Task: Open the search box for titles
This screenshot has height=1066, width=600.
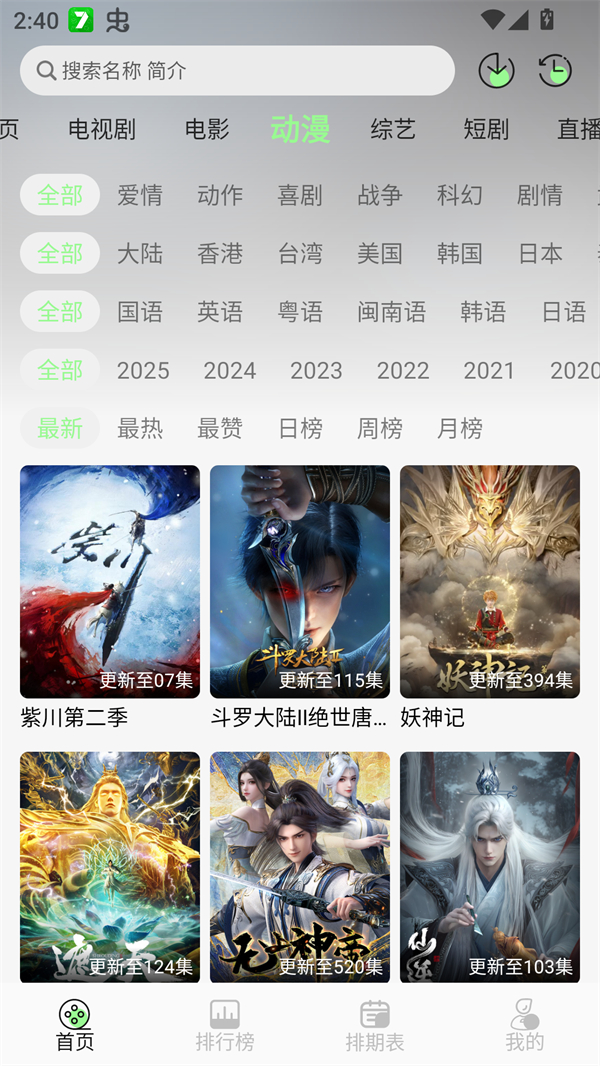Action: [237, 71]
